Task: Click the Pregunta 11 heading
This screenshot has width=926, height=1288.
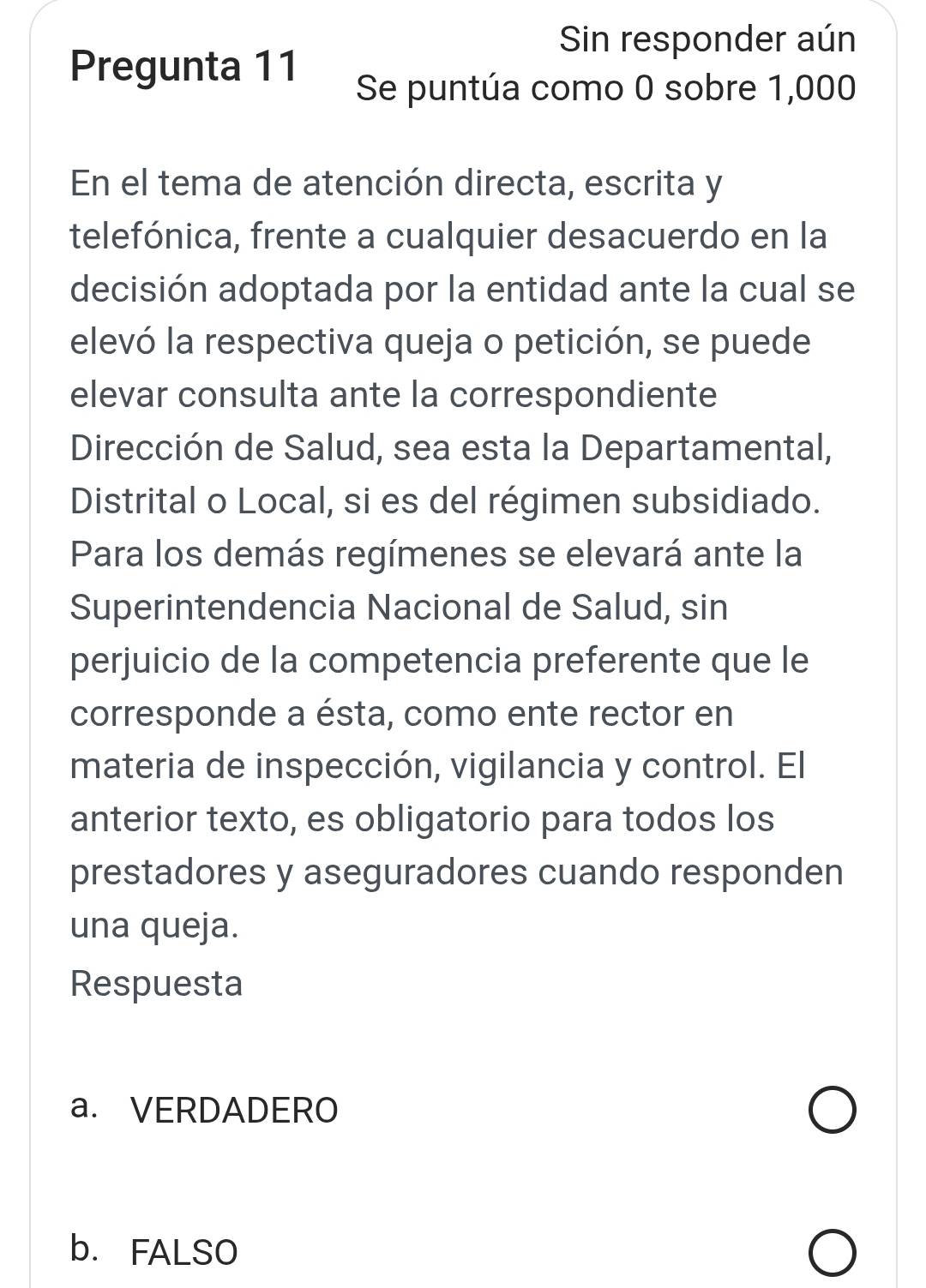Action: [x=184, y=65]
